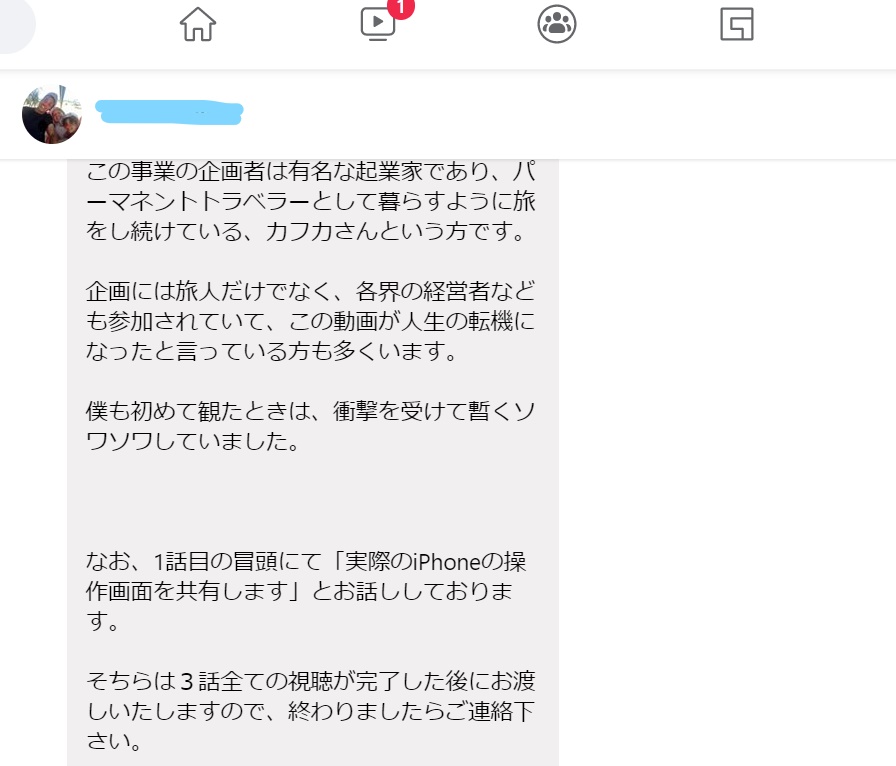Go to the Home tab
Screen dimensions: 896x766
point(198,24)
